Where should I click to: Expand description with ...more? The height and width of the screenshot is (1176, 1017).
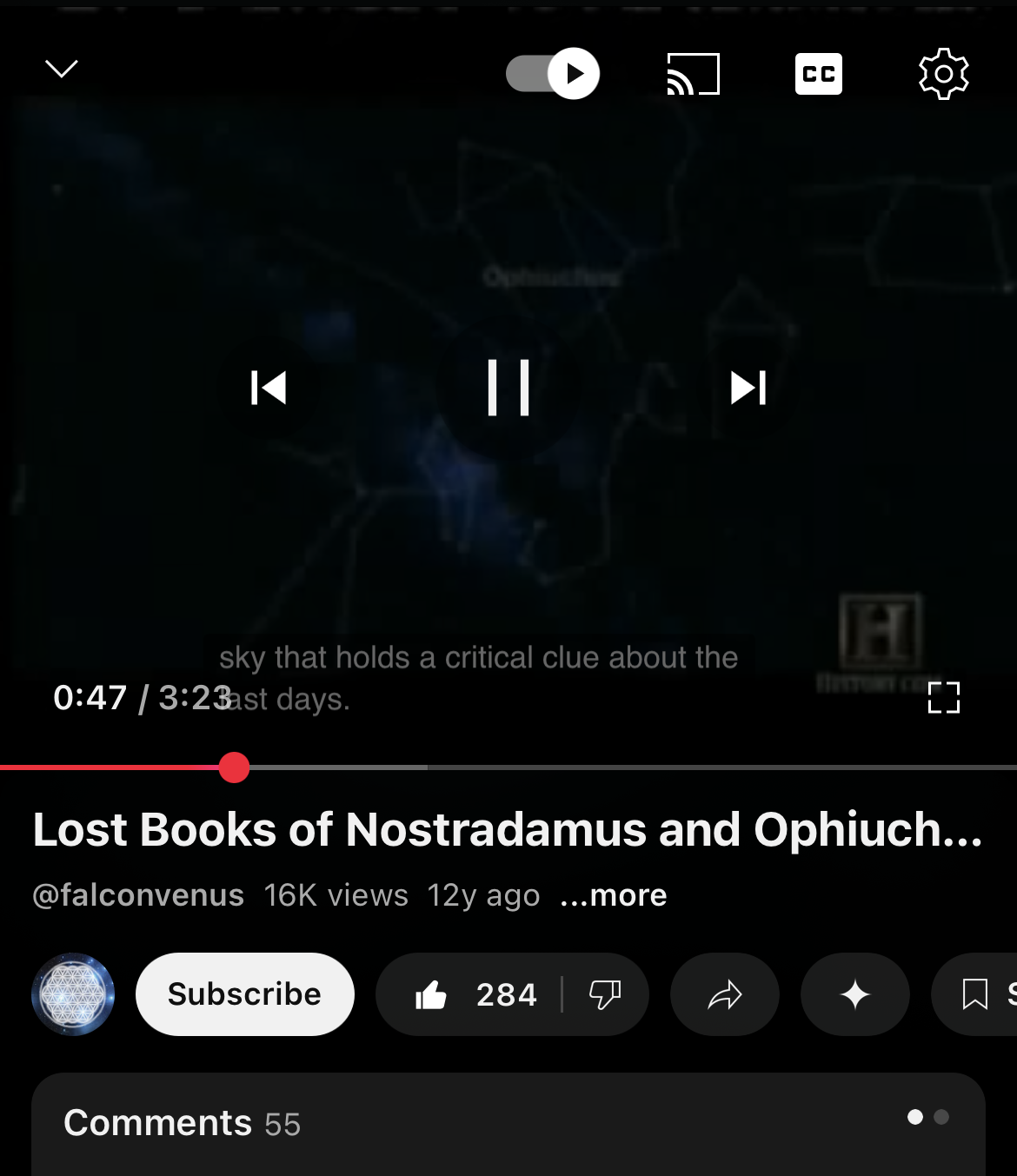point(614,895)
